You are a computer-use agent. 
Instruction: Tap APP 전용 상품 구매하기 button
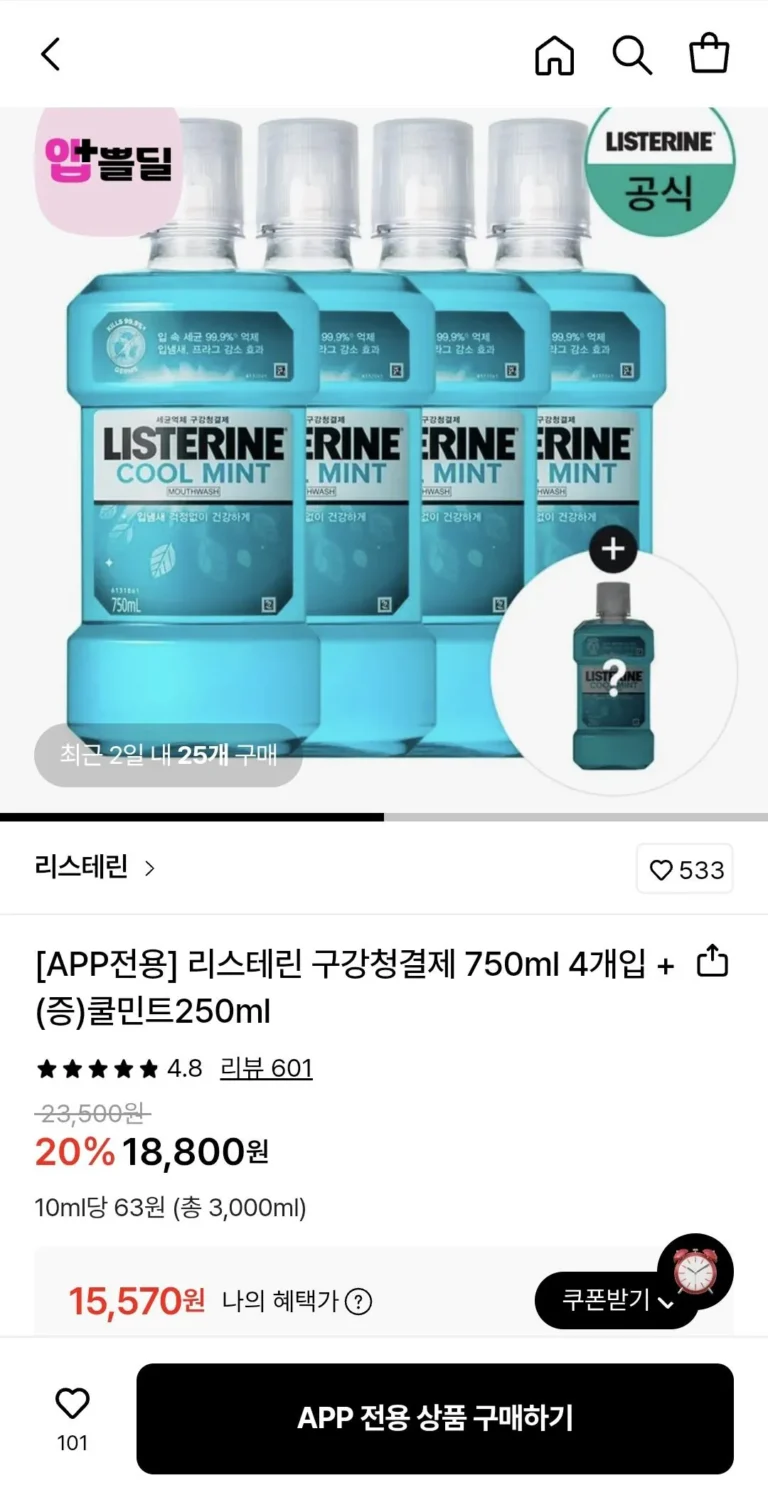pos(435,1418)
